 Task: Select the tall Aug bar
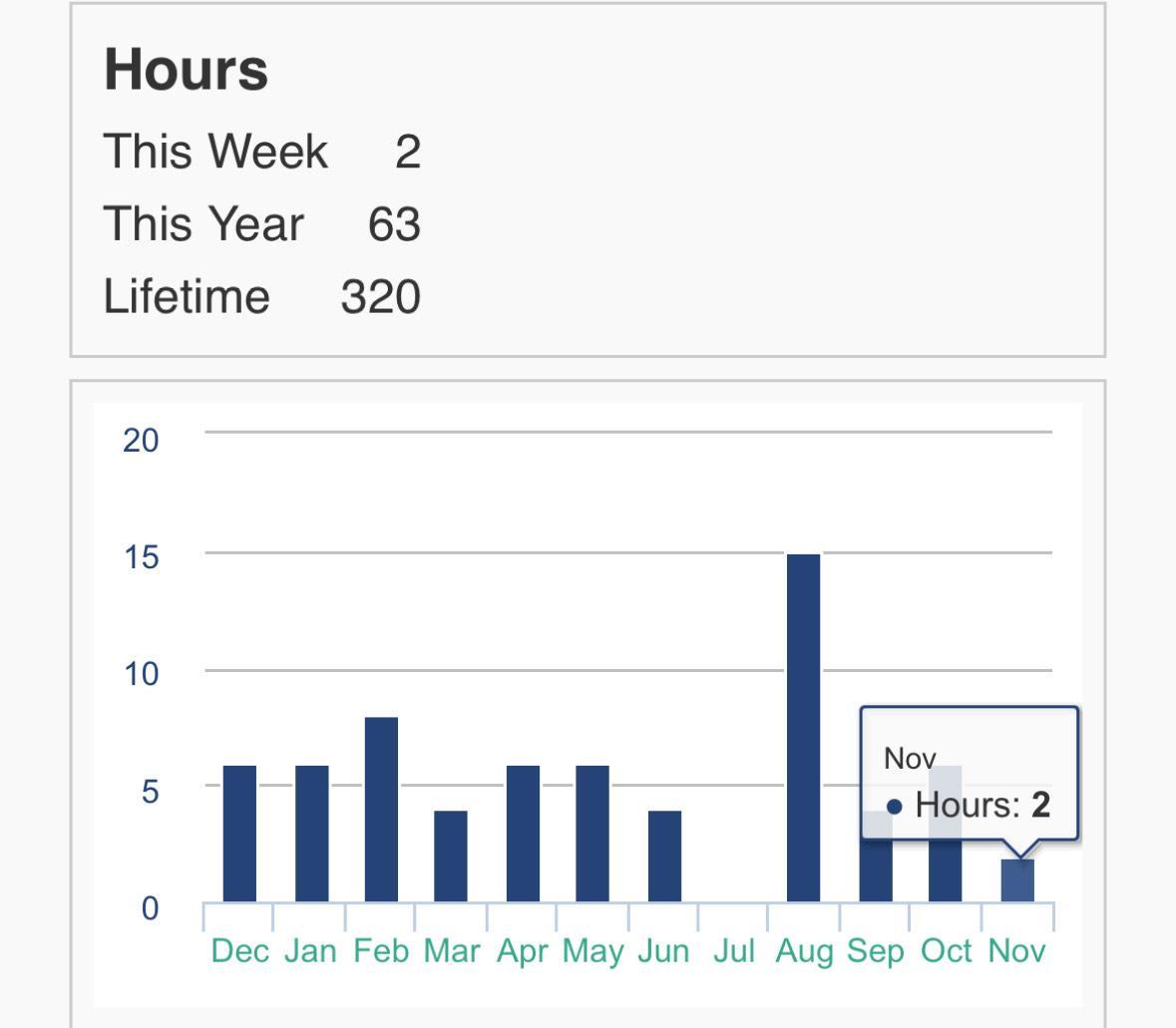click(803, 728)
